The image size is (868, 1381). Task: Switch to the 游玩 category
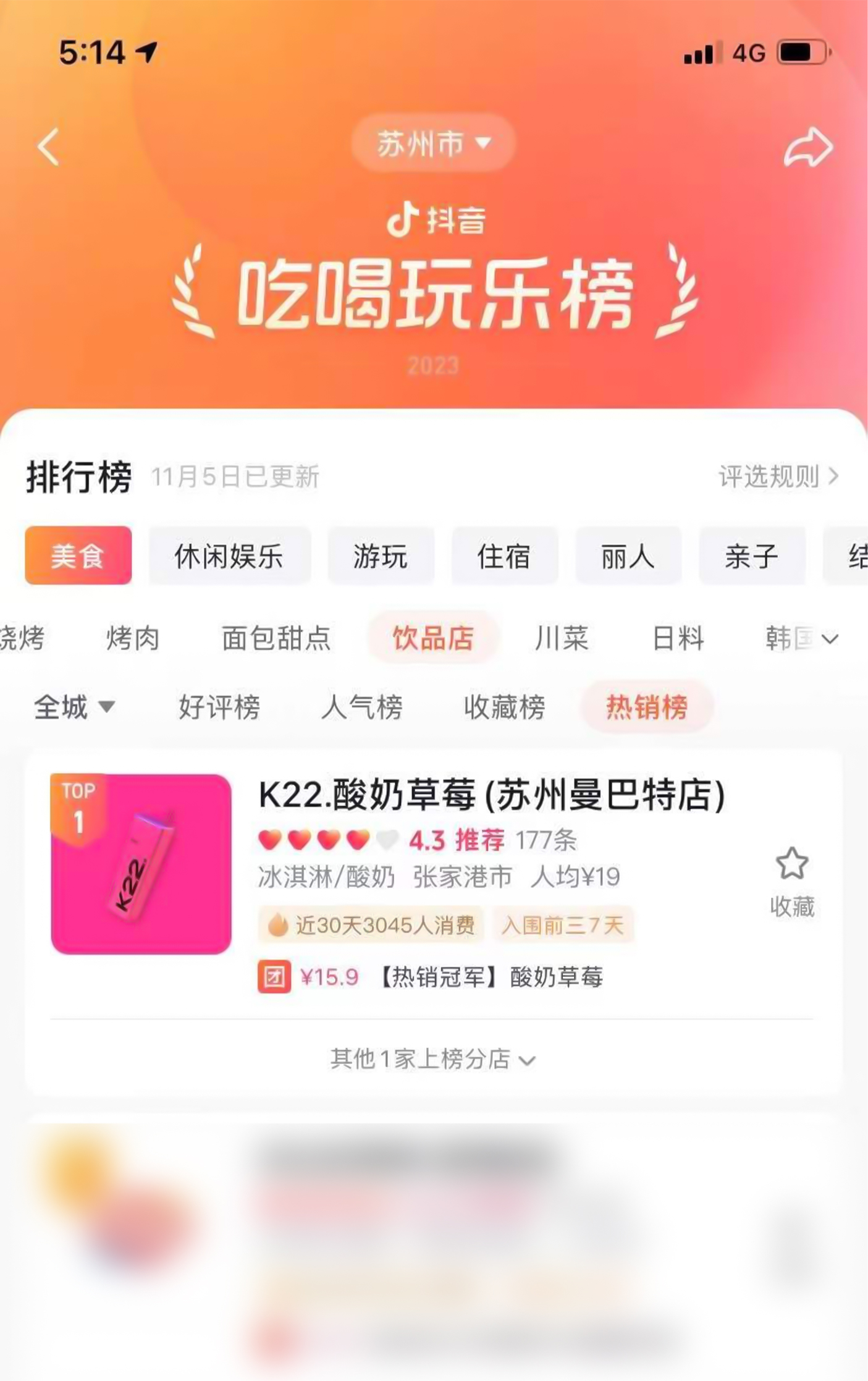pyautogui.click(x=381, y=555)
